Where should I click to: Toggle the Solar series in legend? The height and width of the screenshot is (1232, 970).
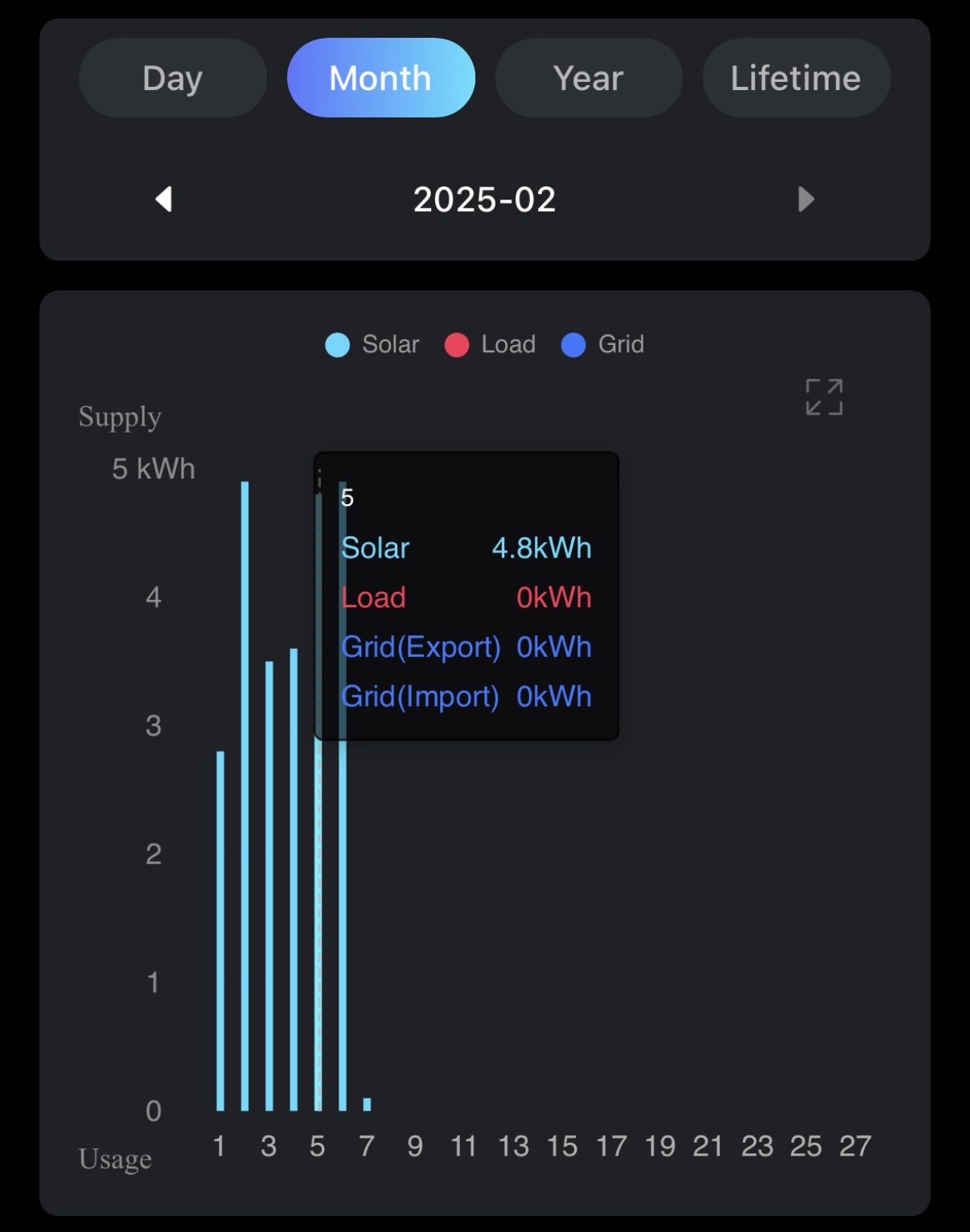click(372, 344)
